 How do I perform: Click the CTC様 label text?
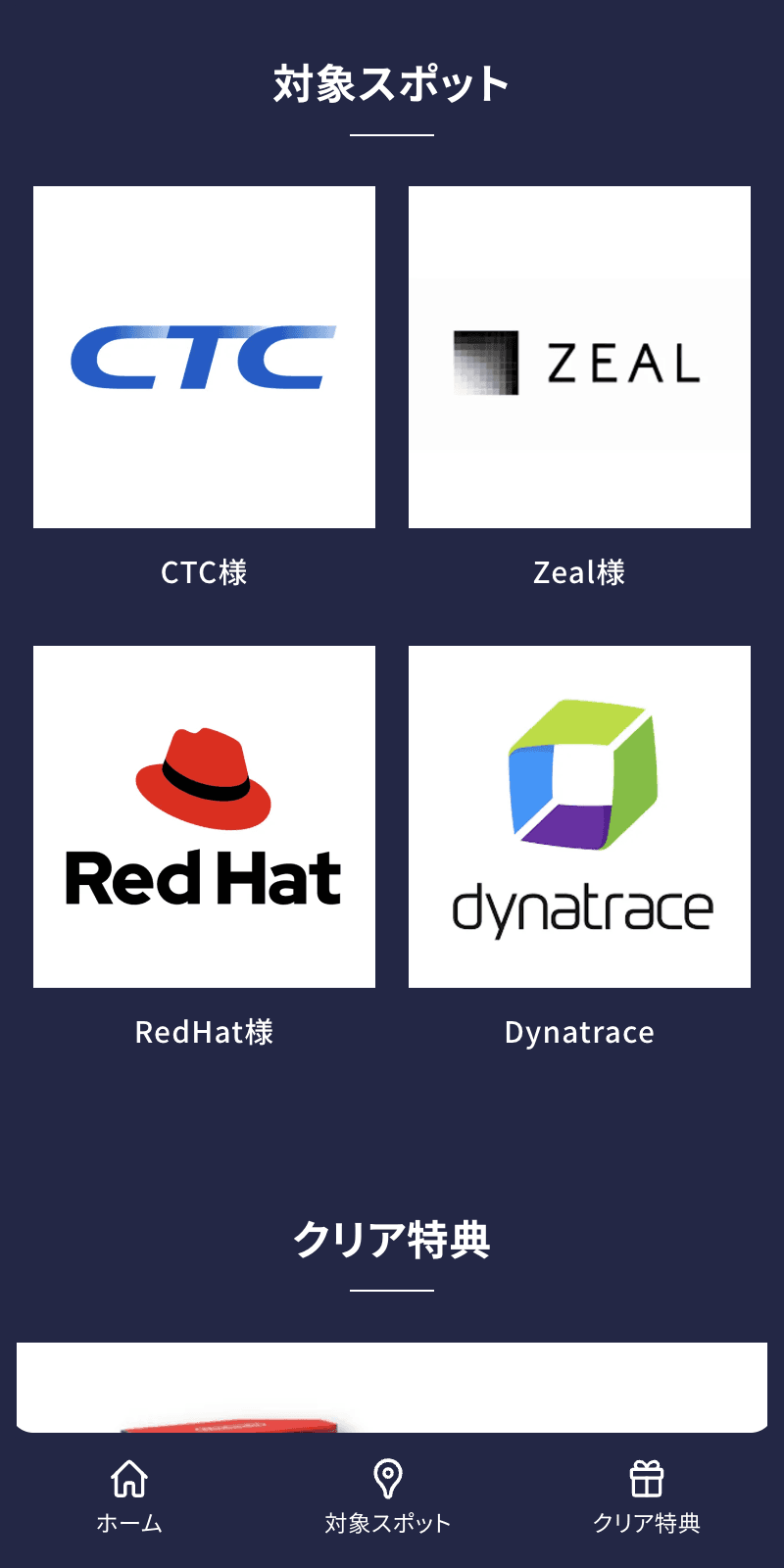coord(205,571)
